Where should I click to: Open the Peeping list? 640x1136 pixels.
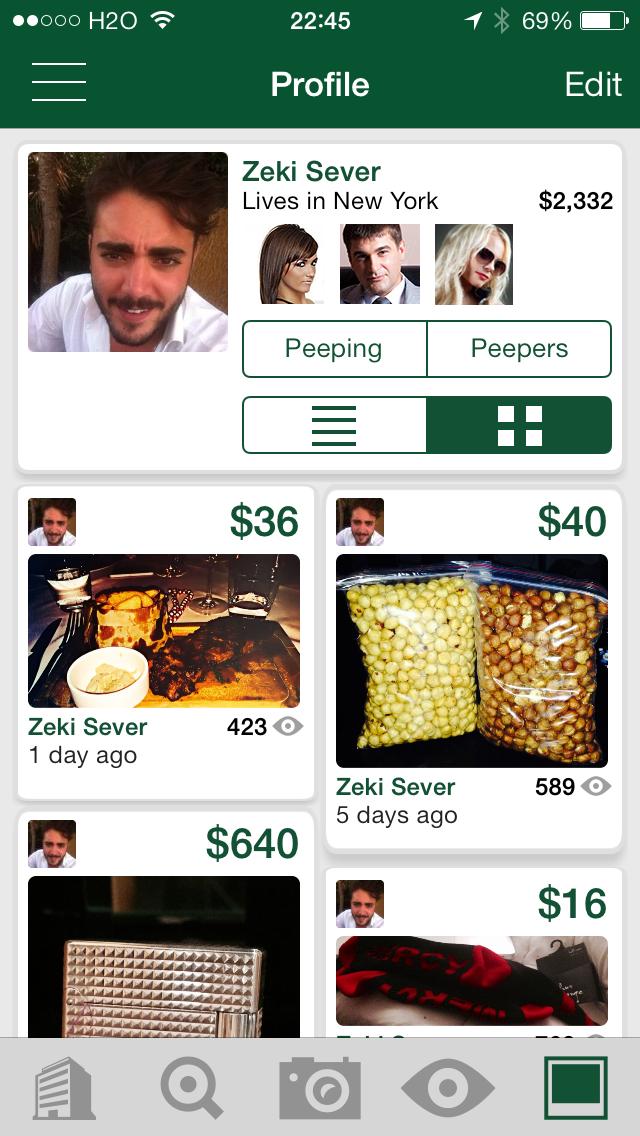coord(334,349)
